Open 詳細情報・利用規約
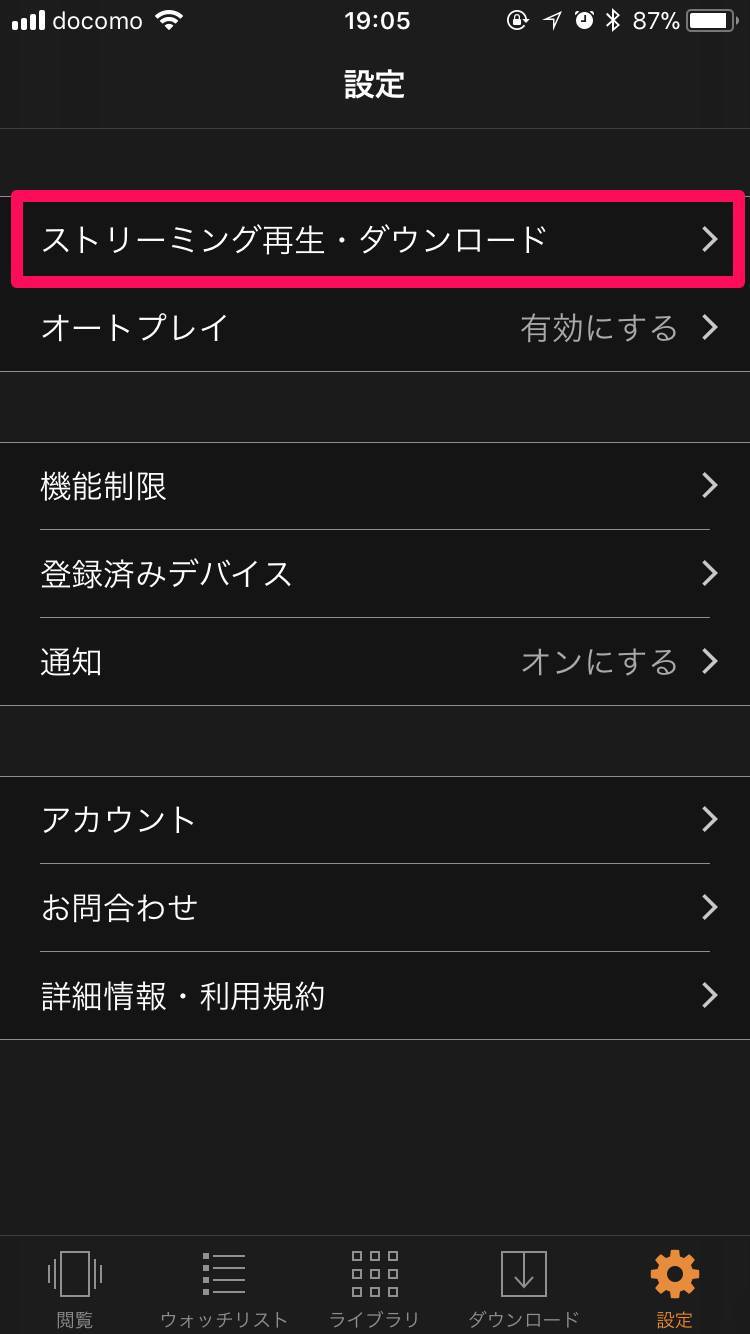Viewport: 750px width, 1334px height. (375, 996)
